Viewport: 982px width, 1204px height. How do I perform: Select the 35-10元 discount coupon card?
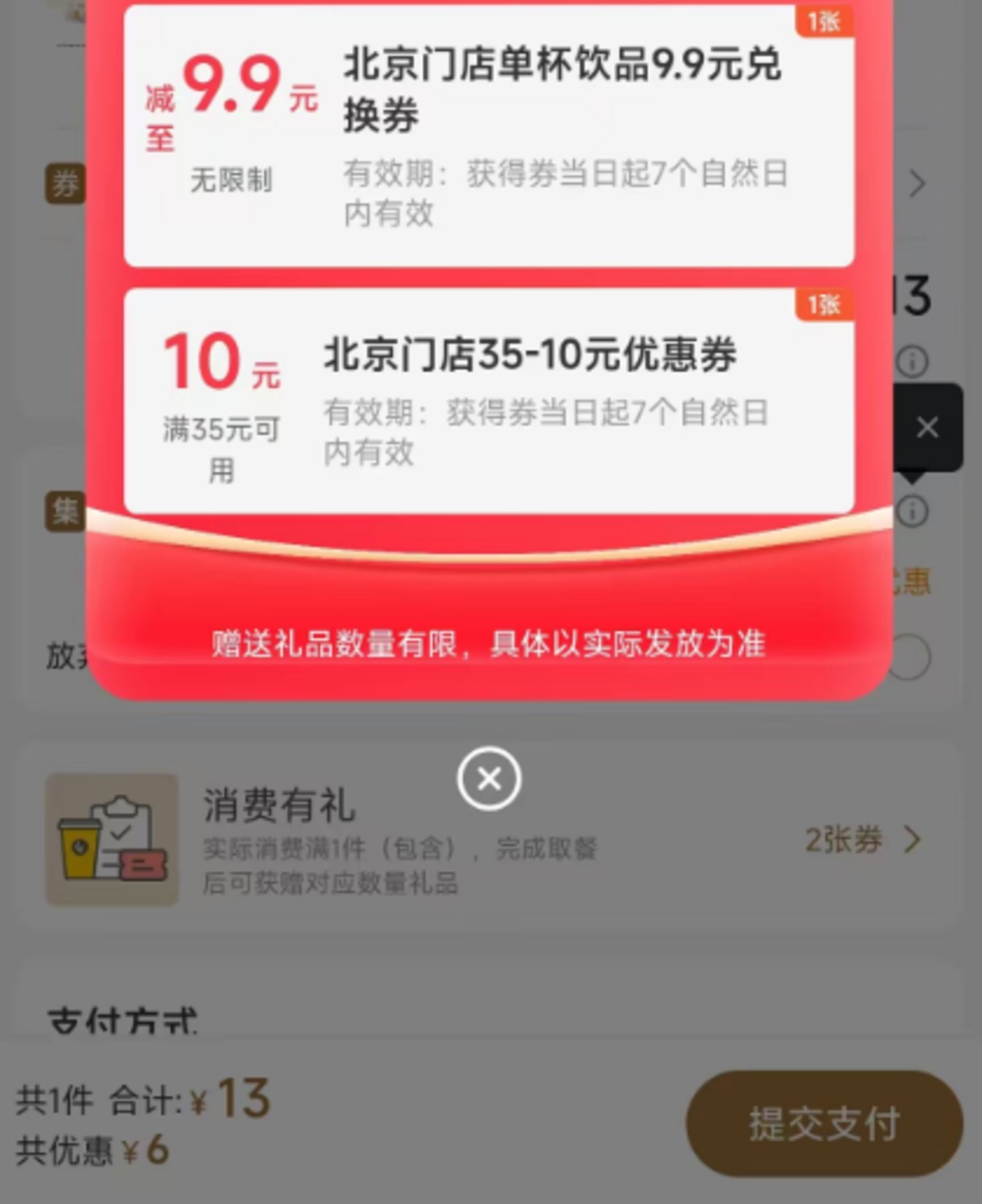489,401
